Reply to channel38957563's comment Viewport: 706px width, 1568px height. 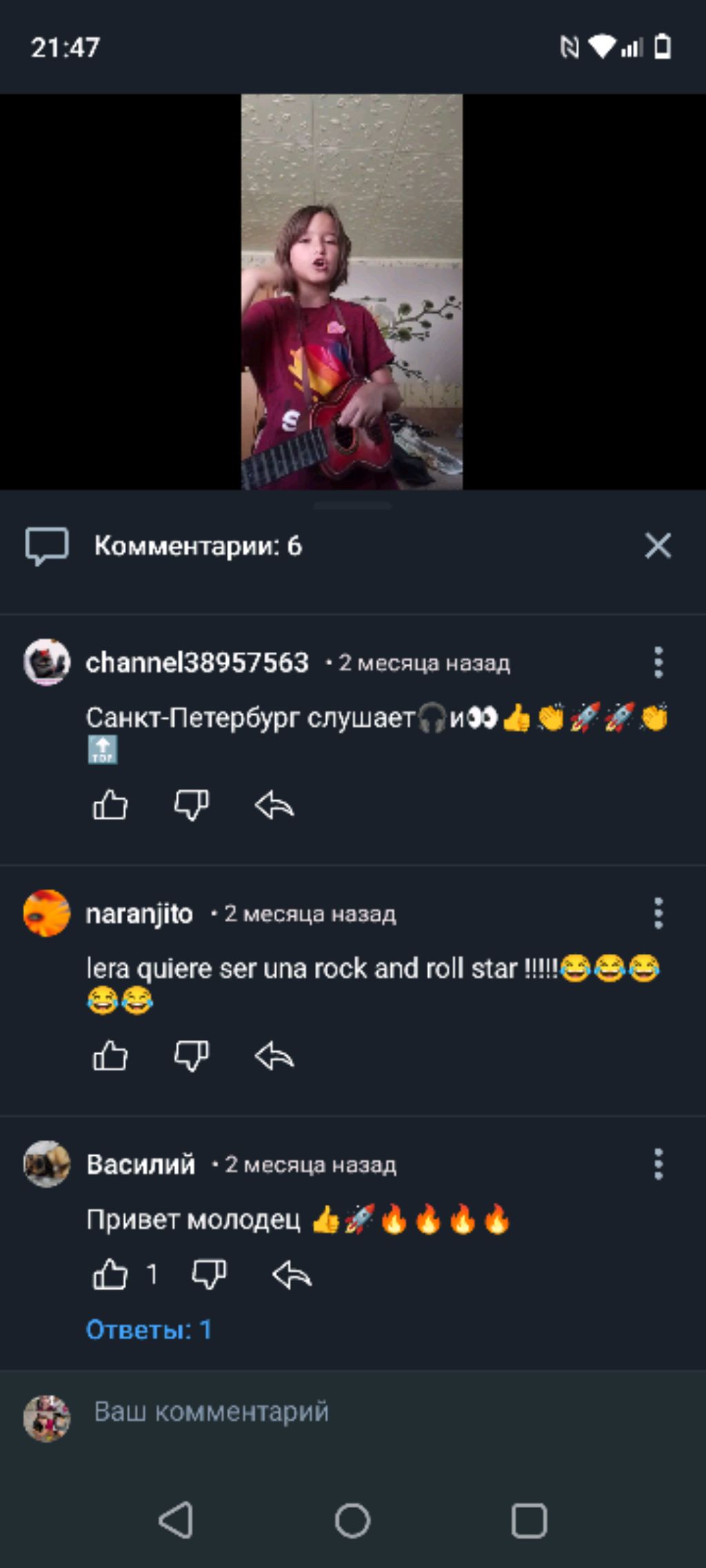click(274, 805)
